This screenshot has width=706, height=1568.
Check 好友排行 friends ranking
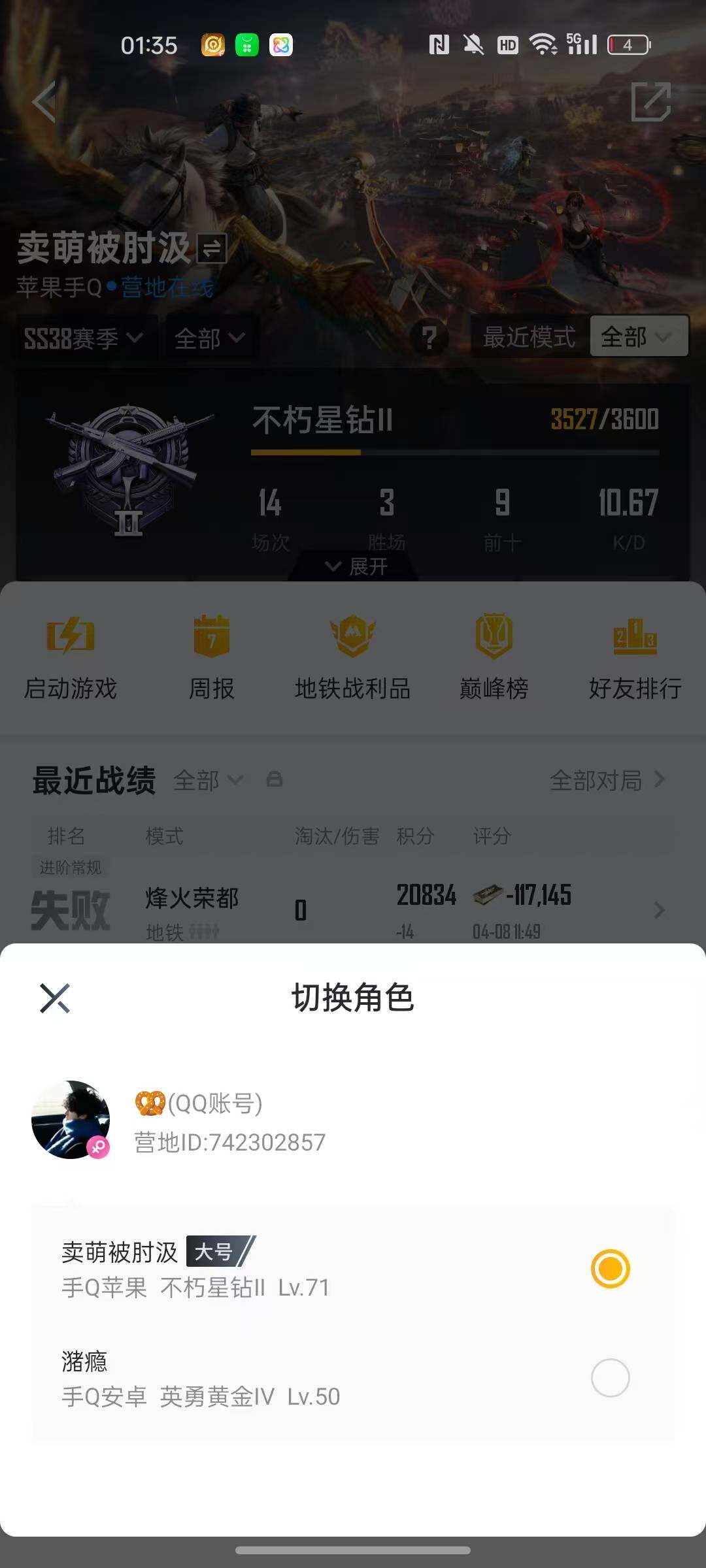point(635,653)
